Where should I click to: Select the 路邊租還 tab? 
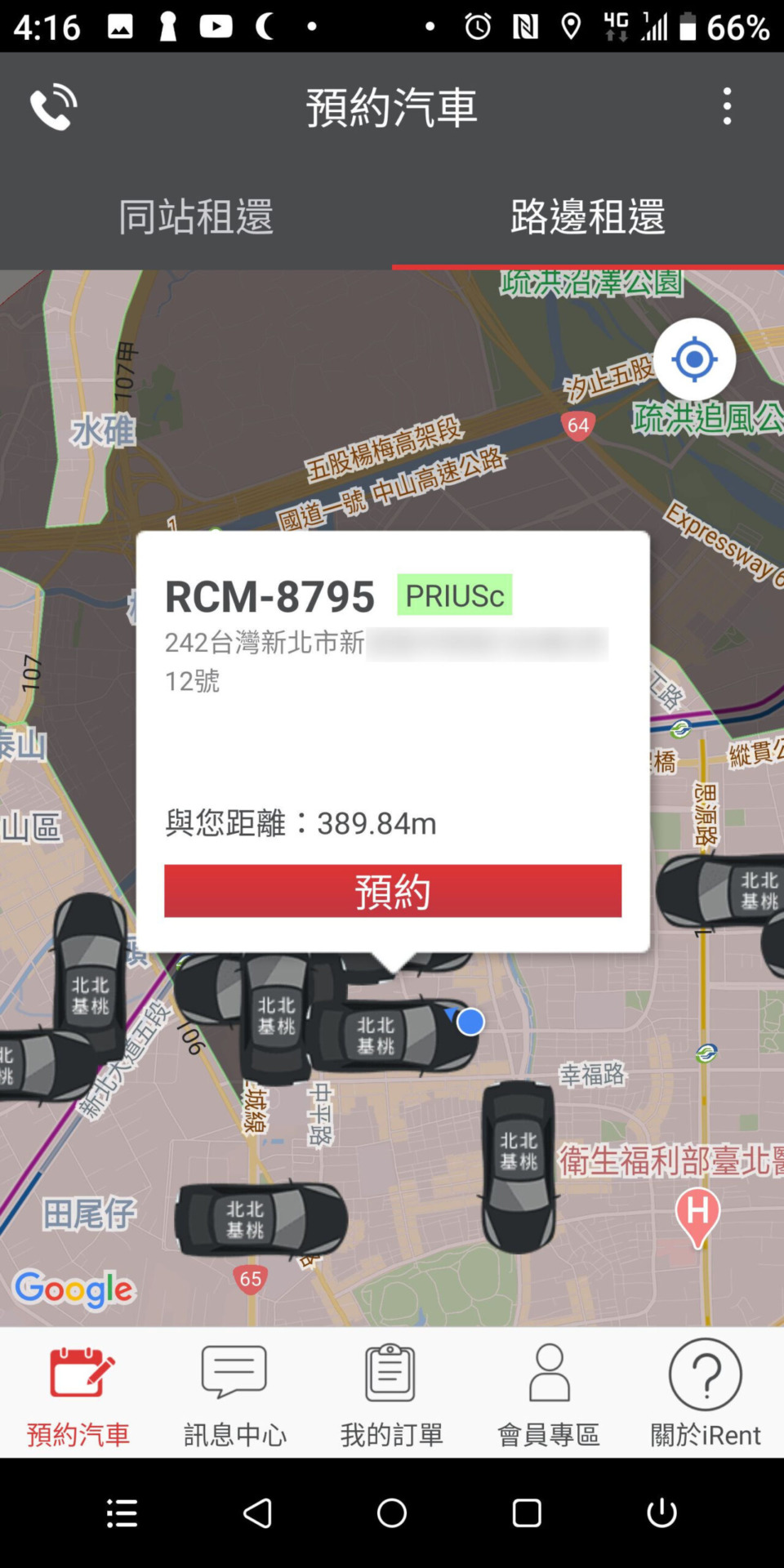coord(587,217)
